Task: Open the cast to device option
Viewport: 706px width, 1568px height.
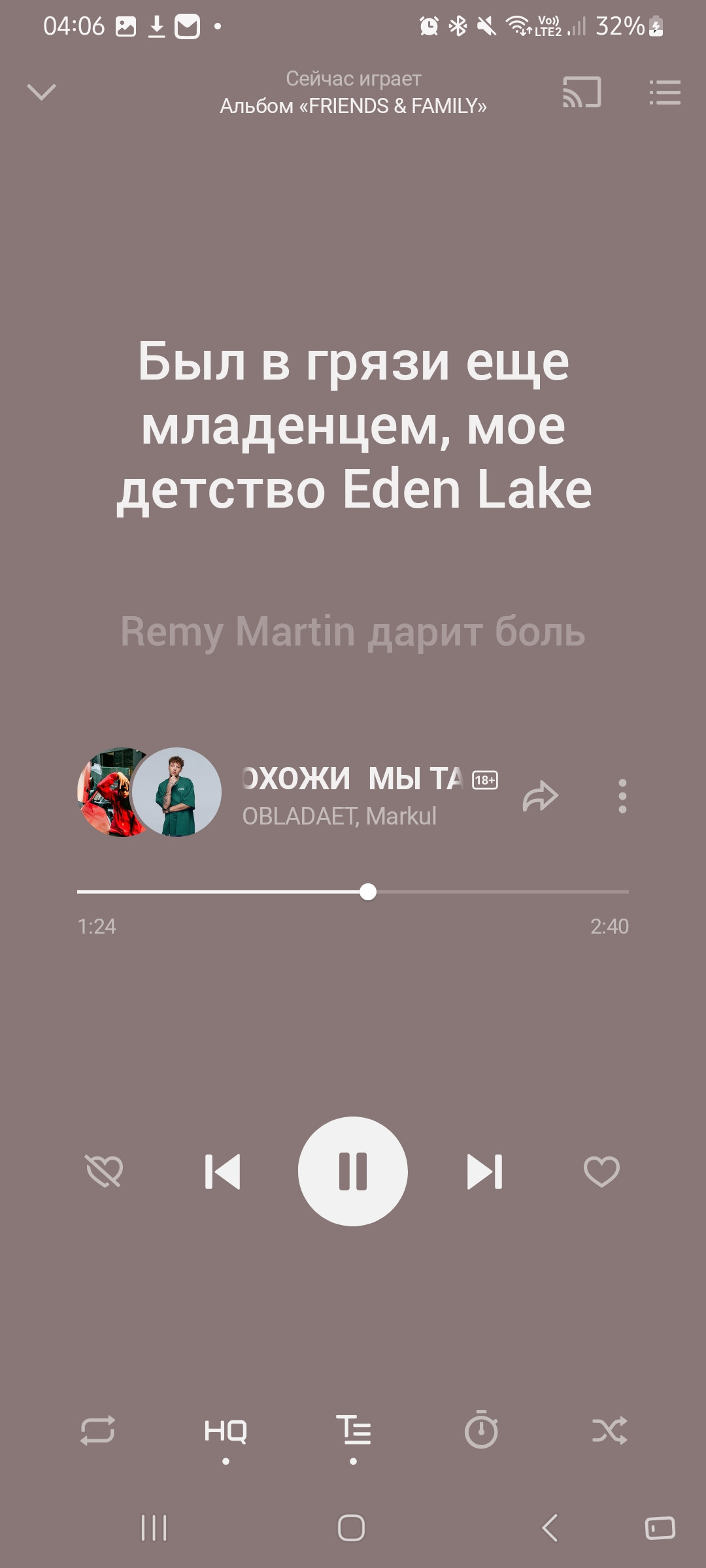Action: point(581,92)
